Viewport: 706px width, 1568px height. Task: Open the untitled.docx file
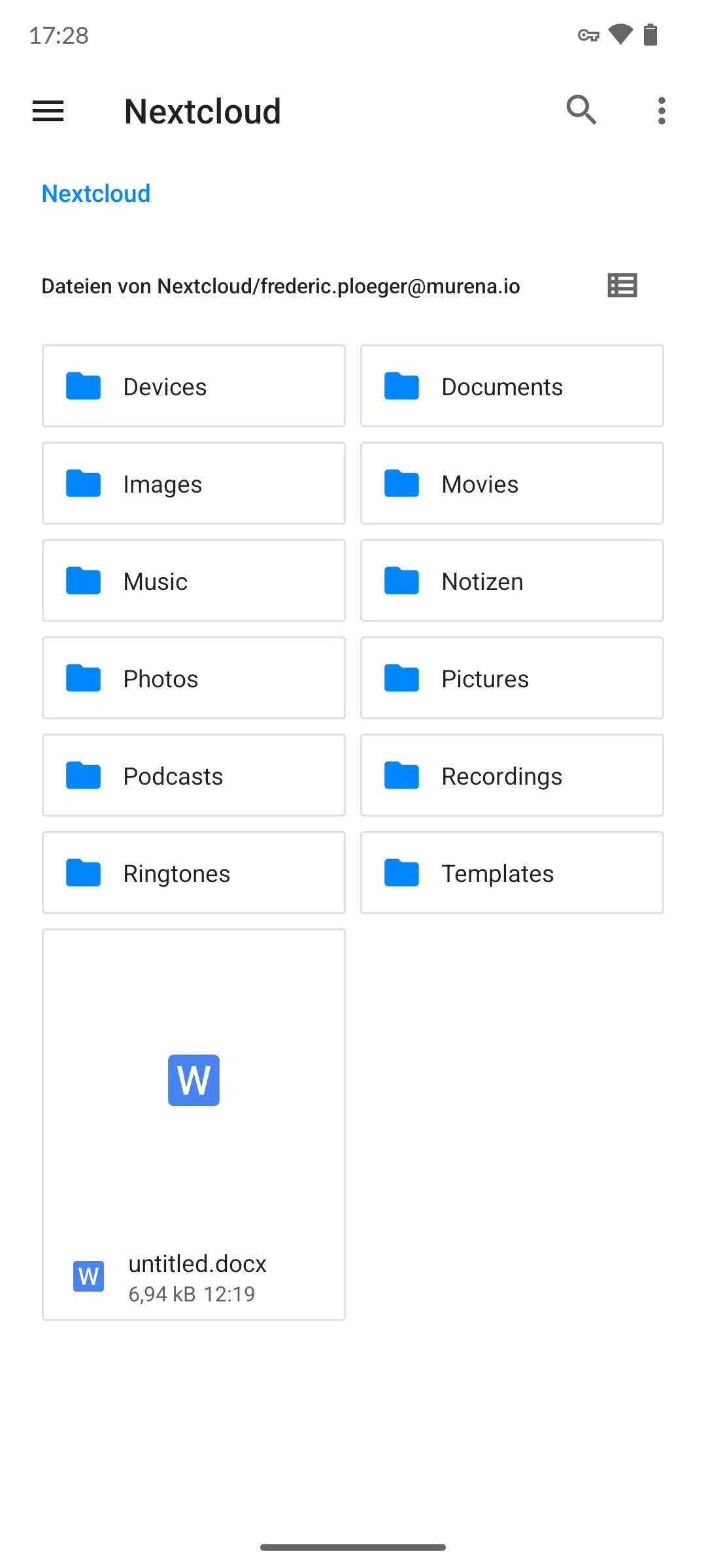click(x=193, y=1124)
